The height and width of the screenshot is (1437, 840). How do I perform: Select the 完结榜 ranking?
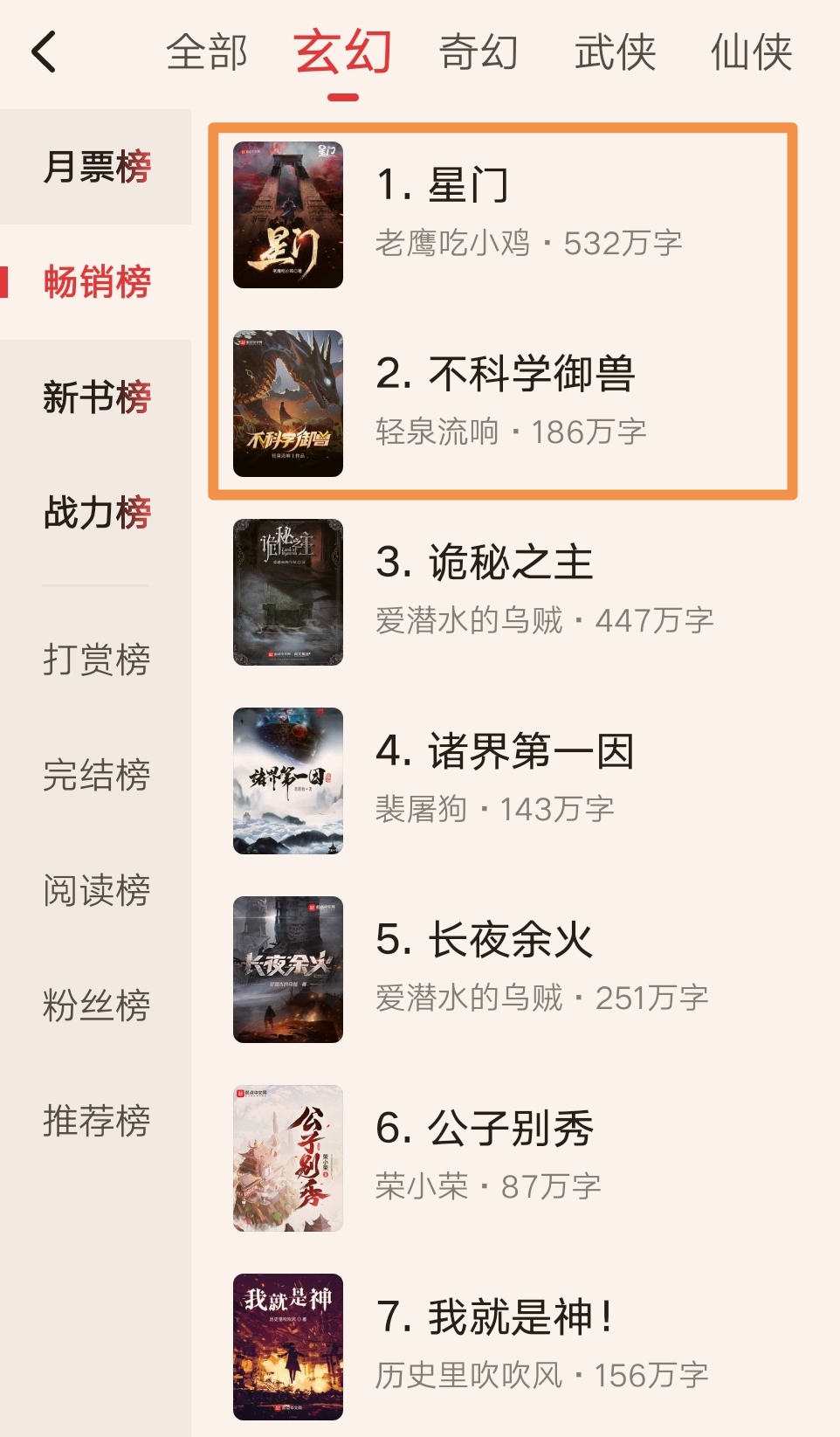96,775
